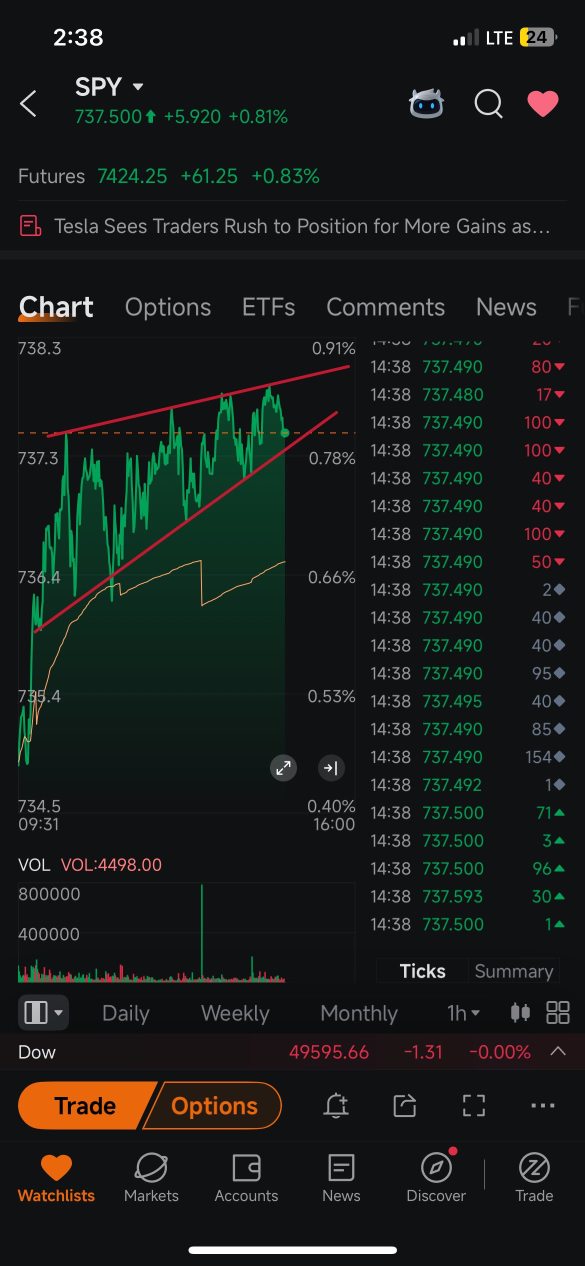The image size is (585, 1266).
Task: Expand the chart to fullscreen arrows
Action: pos(283,768)
